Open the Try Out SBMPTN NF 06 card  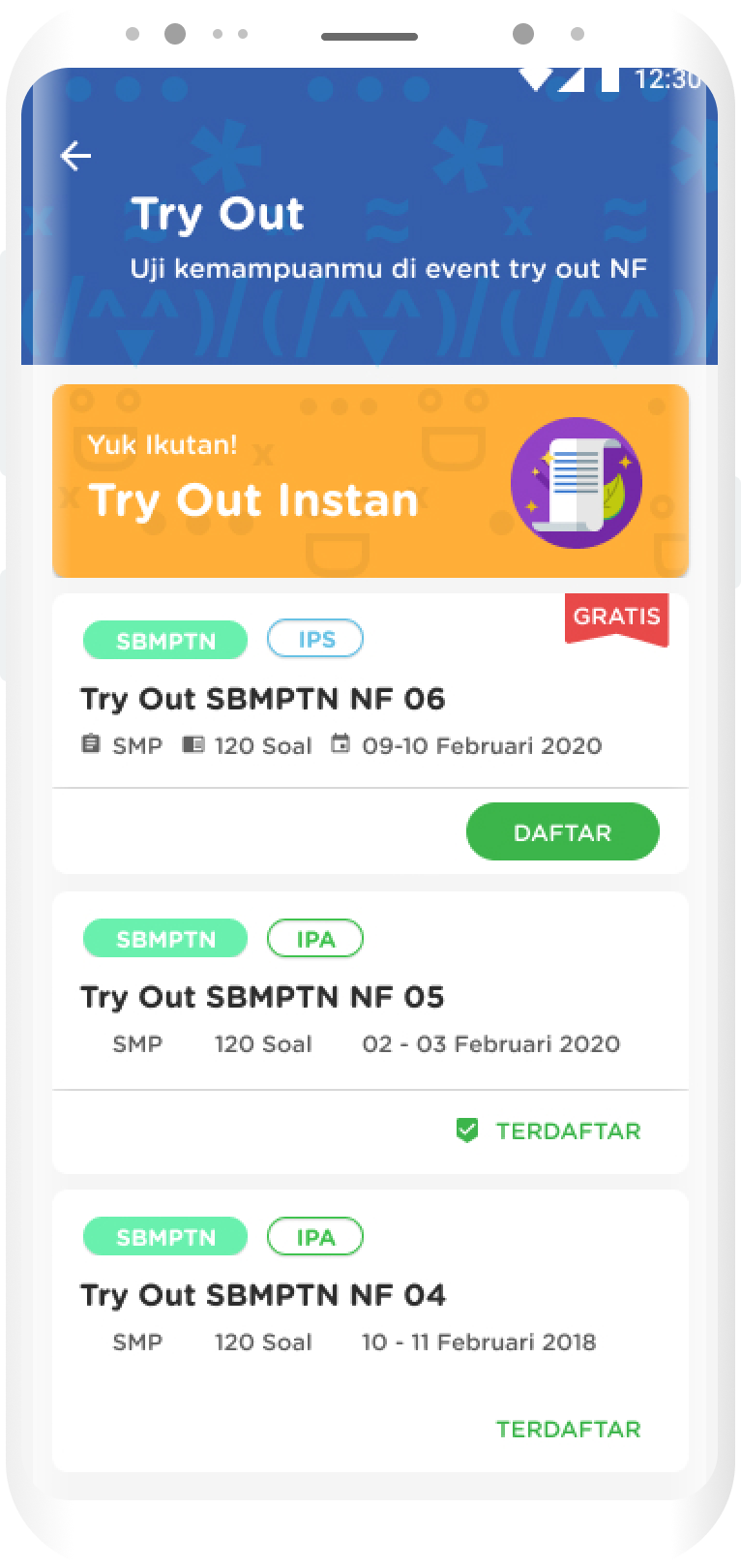pos(263,699)
